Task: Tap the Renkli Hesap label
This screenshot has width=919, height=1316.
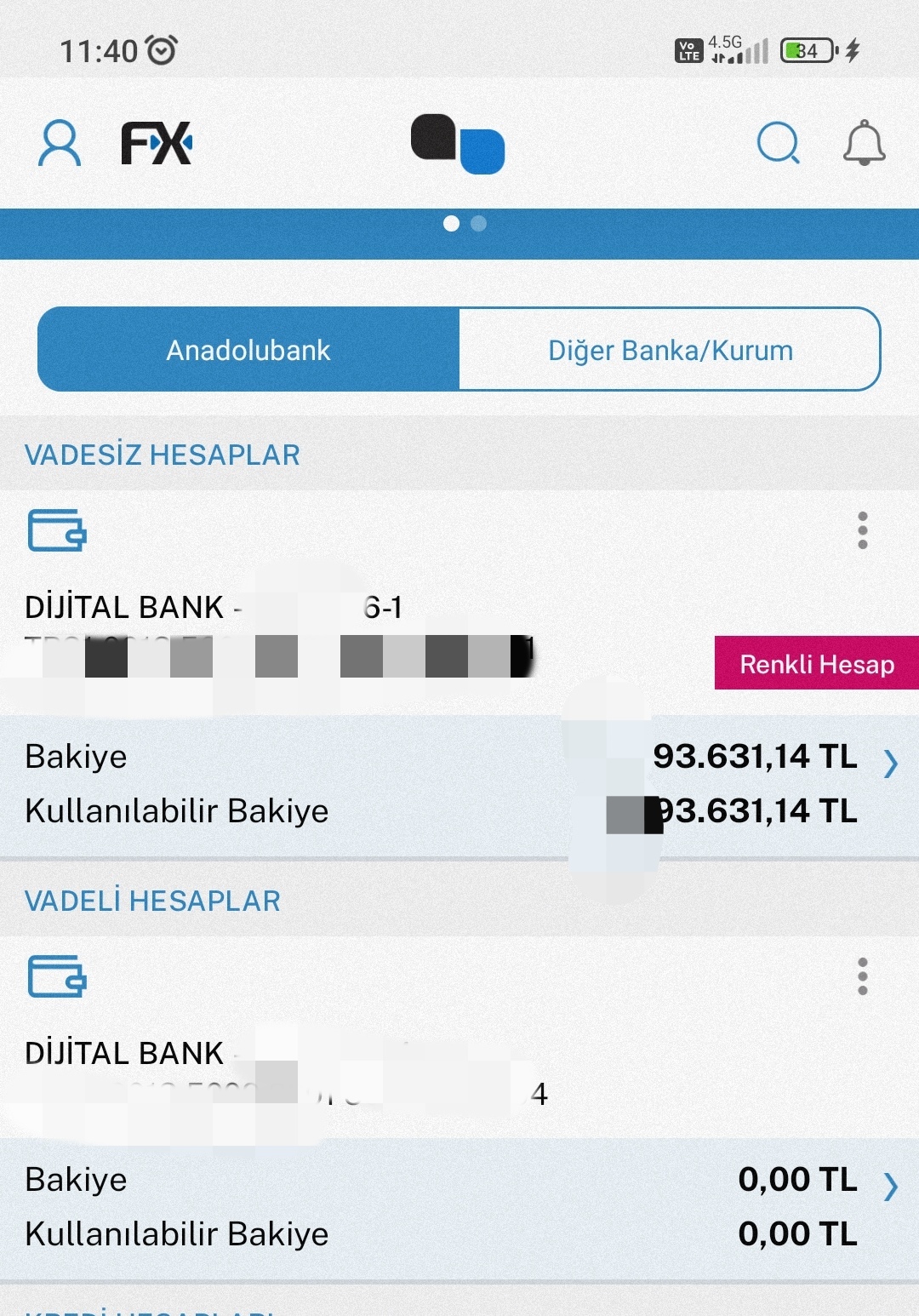Action: (816, 663)
